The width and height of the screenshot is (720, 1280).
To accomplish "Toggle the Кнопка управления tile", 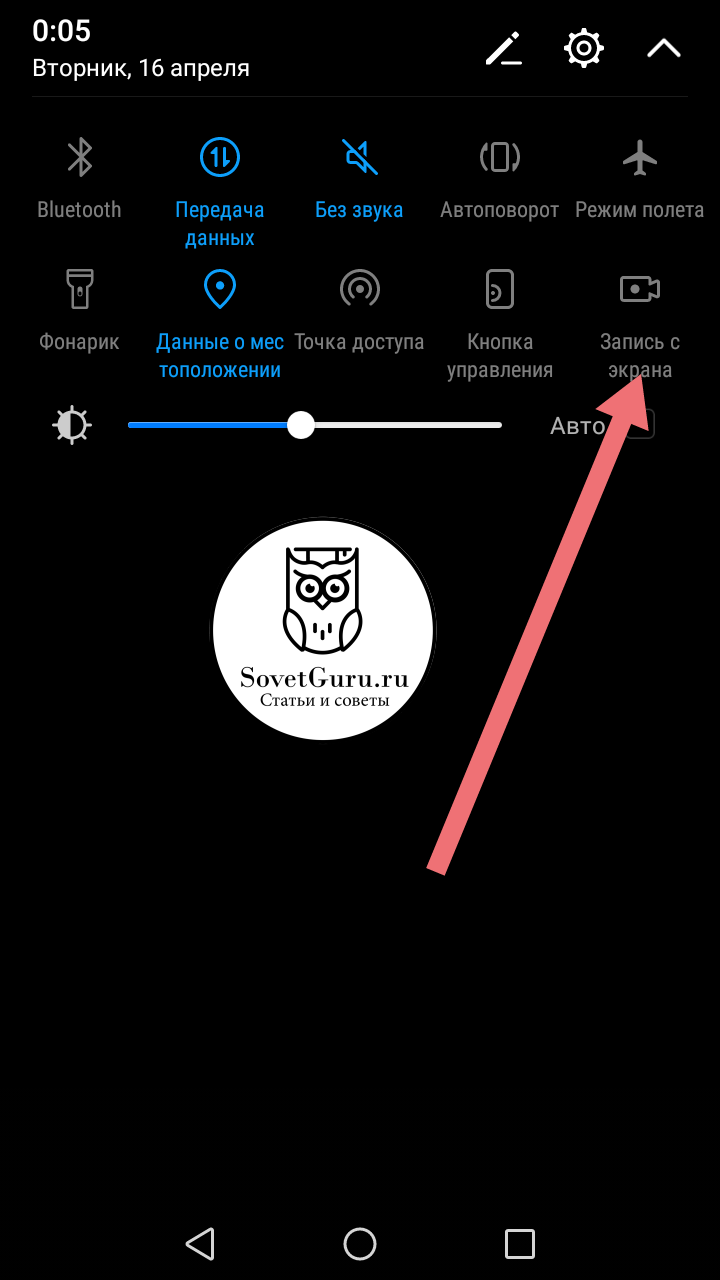I will pyautogui.click(x=500, y=324).
